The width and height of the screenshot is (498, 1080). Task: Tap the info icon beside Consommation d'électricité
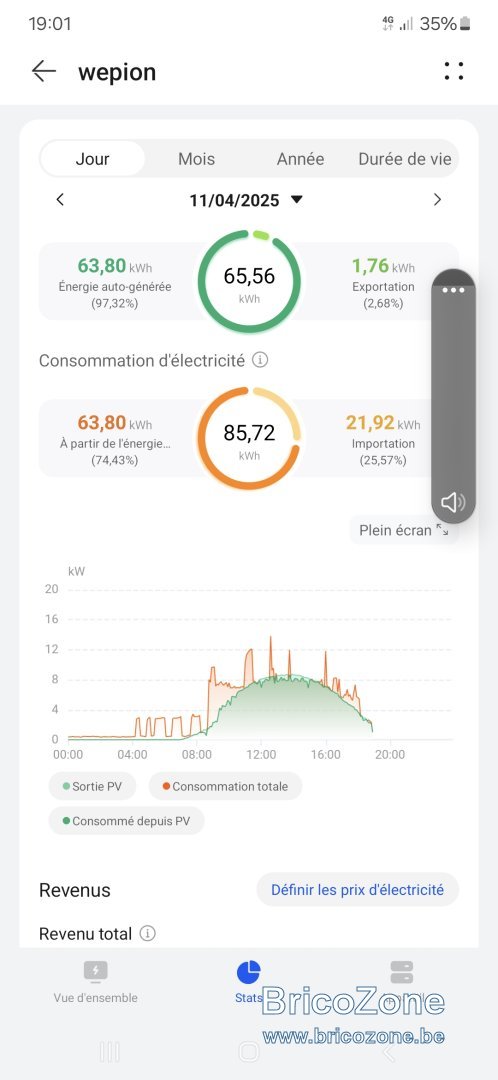pyautogui.click(x=260, y=360)
